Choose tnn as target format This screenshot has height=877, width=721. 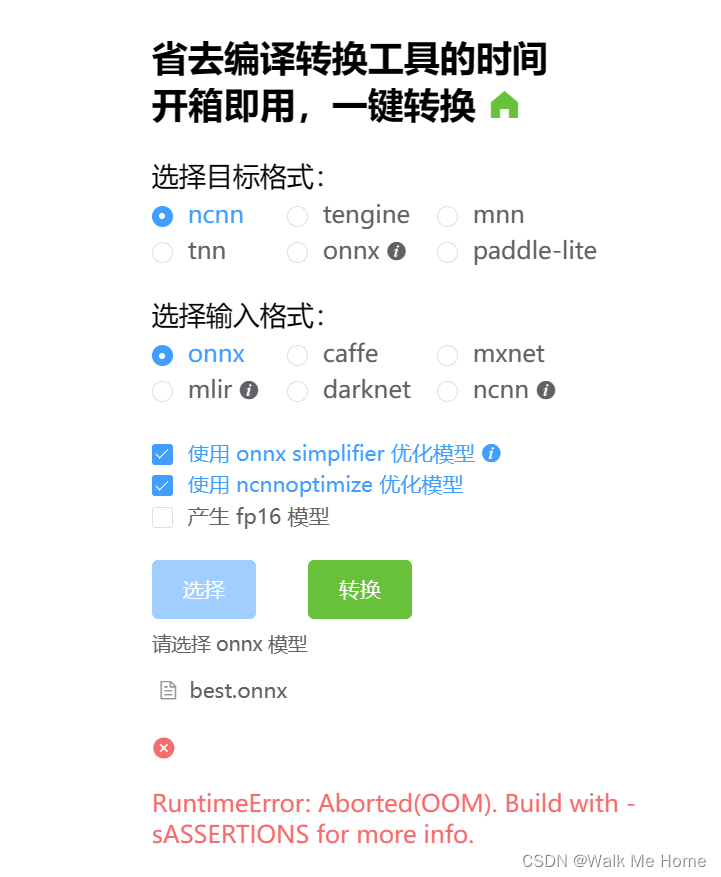162,252
